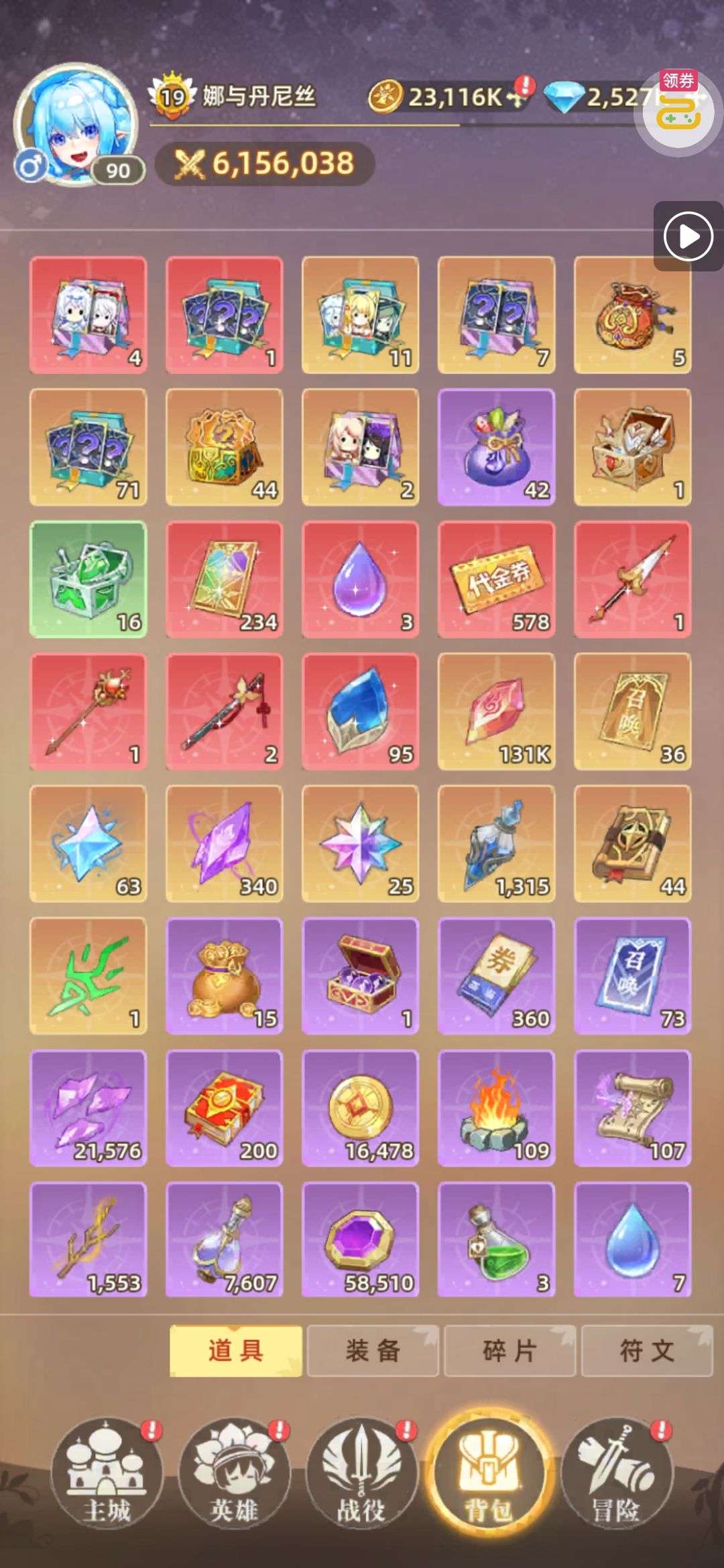Open the 冒险 adventure section

point(616,1476)
